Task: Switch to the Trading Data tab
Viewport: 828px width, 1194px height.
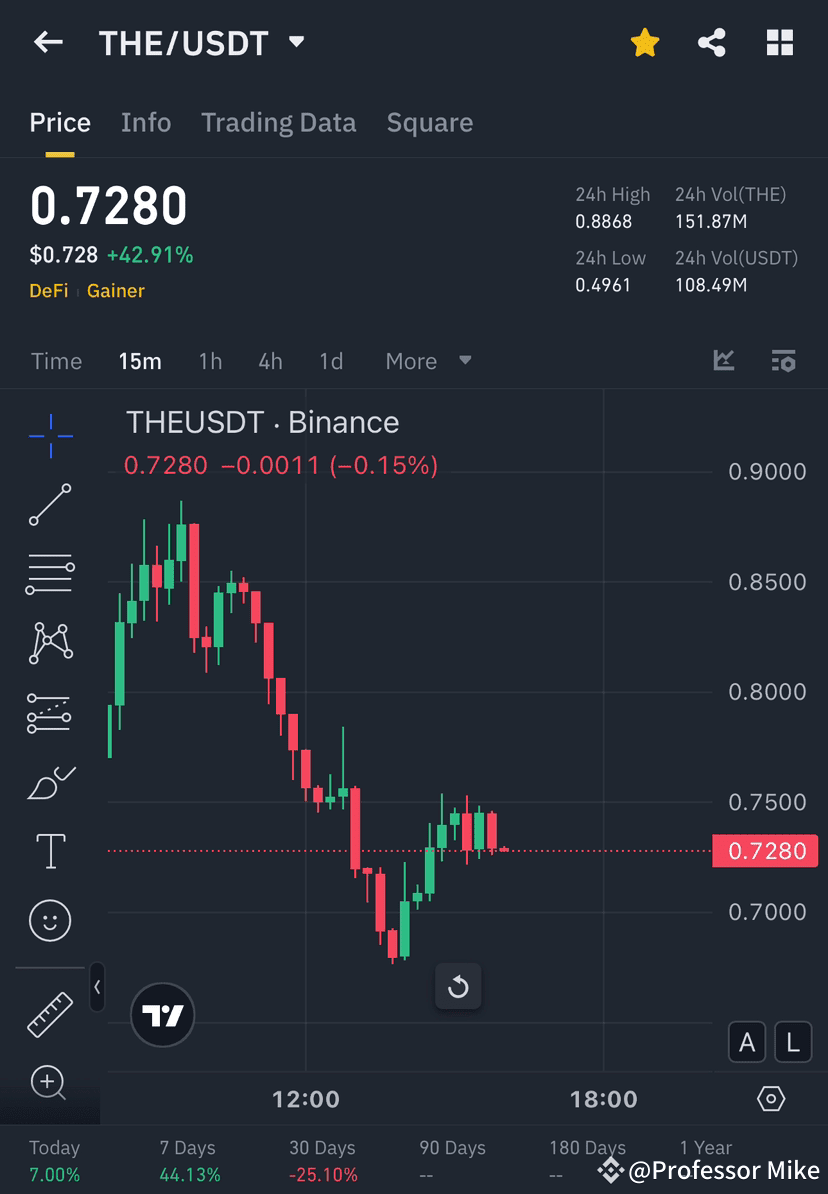Action: (x=279, y=122)
